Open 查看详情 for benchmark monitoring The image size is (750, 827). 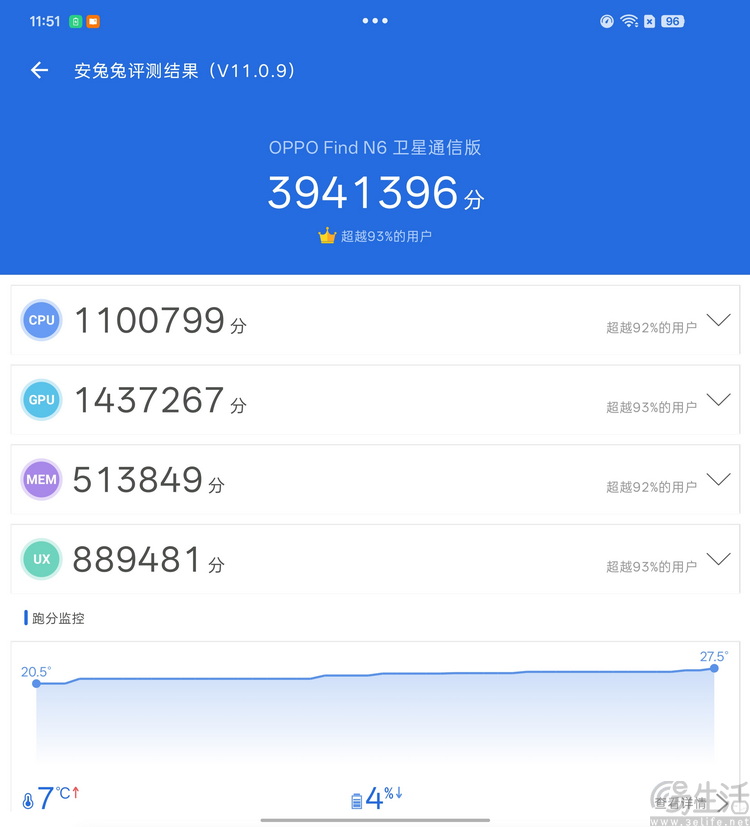click(x=692, y=802)
